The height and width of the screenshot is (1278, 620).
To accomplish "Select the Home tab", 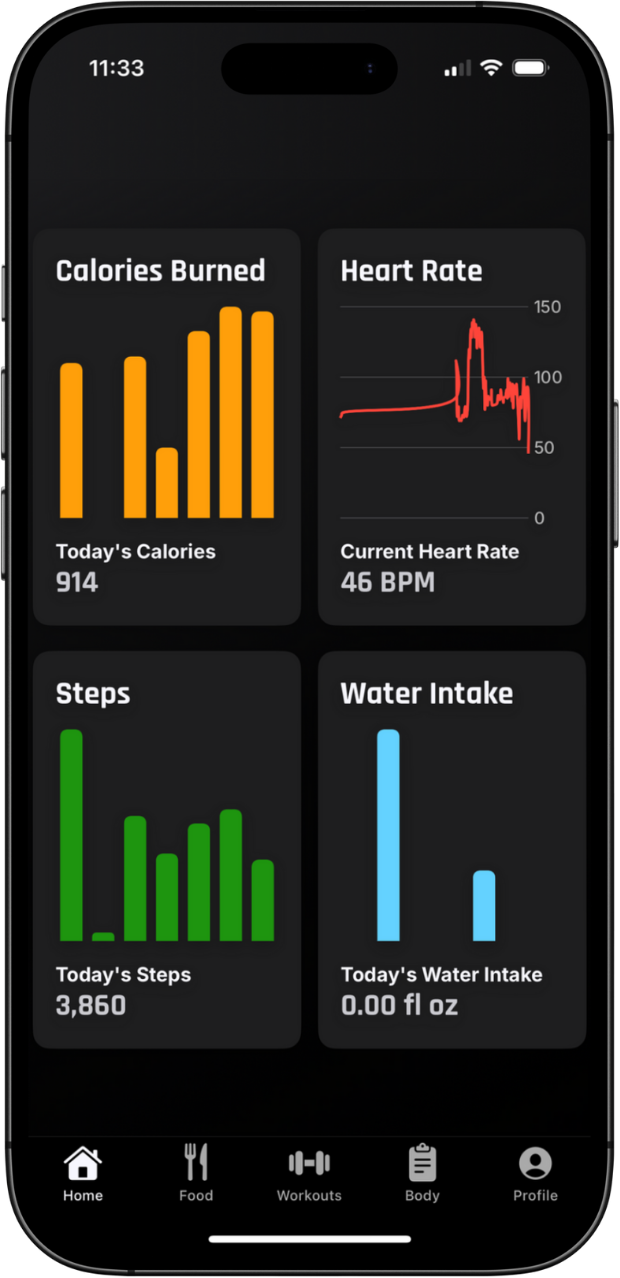I will 83,1174.
